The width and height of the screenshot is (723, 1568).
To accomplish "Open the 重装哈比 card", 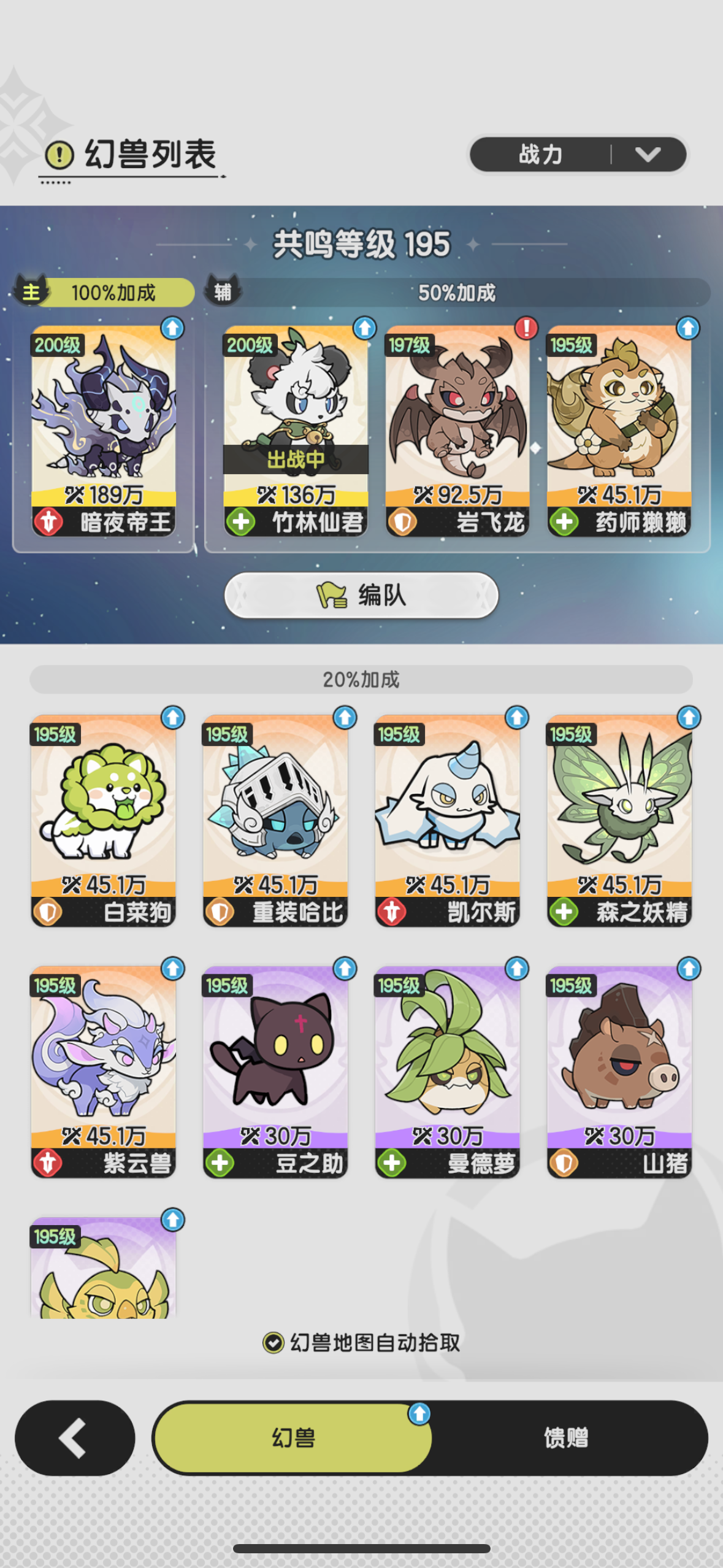I will point(275,821).
